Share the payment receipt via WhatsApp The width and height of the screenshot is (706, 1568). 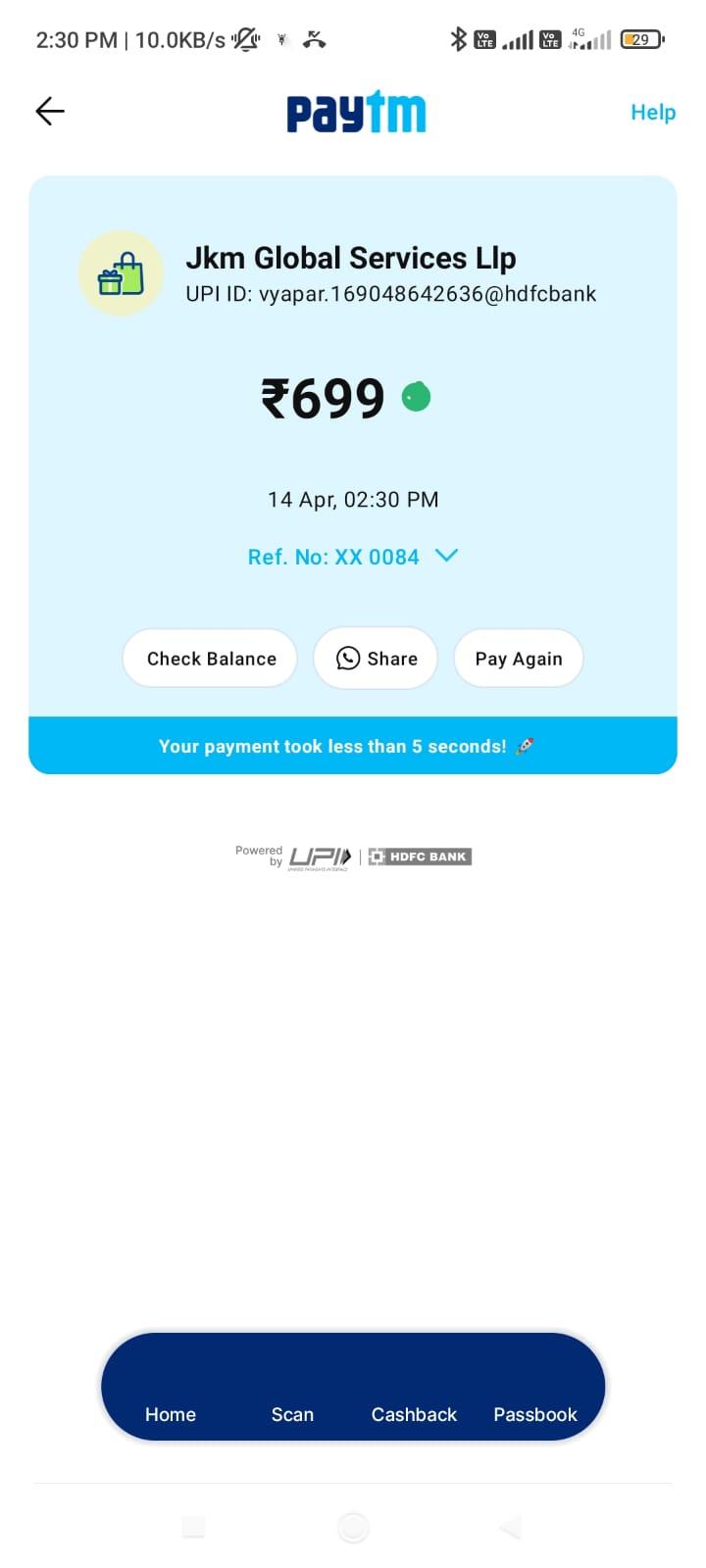tap(376, 659)
